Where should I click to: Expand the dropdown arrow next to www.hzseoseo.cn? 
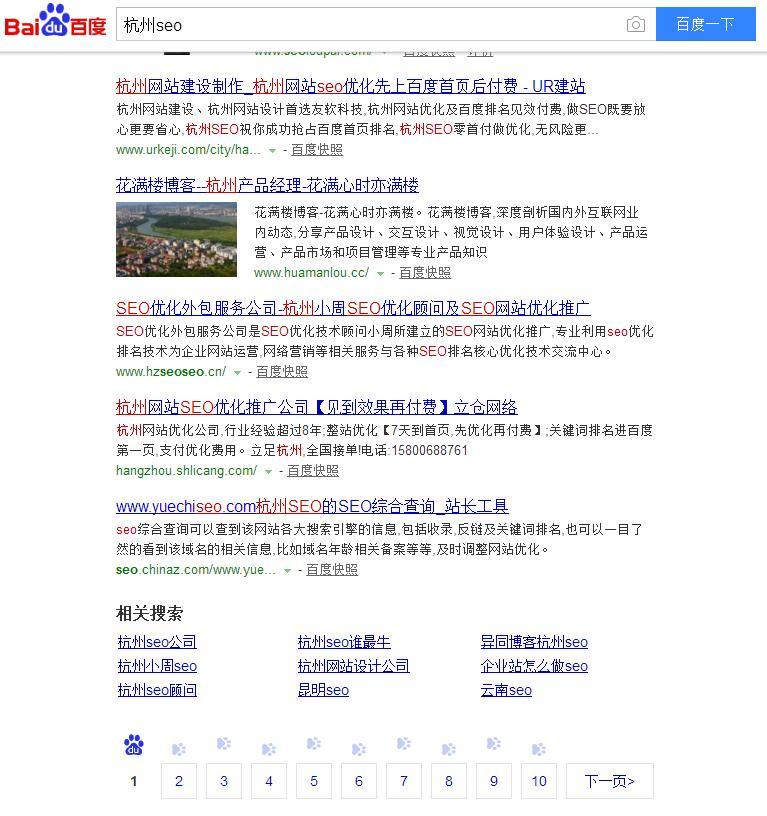pyautogui.click(x=238, y=373)
